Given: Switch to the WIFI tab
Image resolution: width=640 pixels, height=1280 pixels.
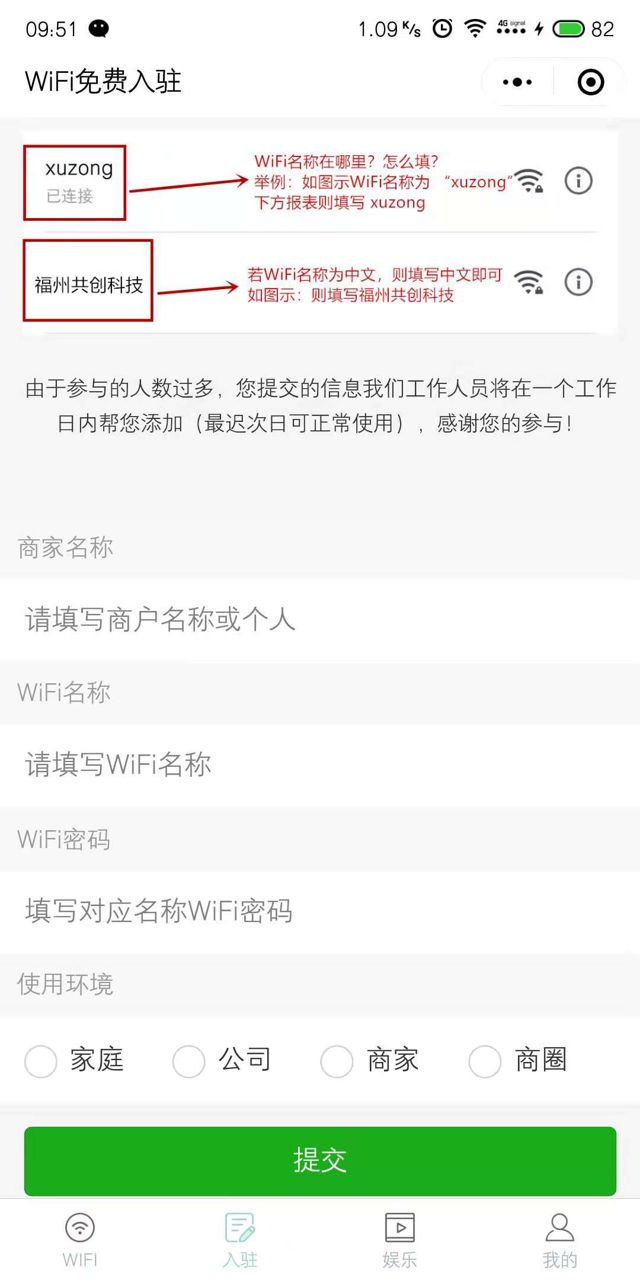Looking at the screenshot, I should point(80,1240).
